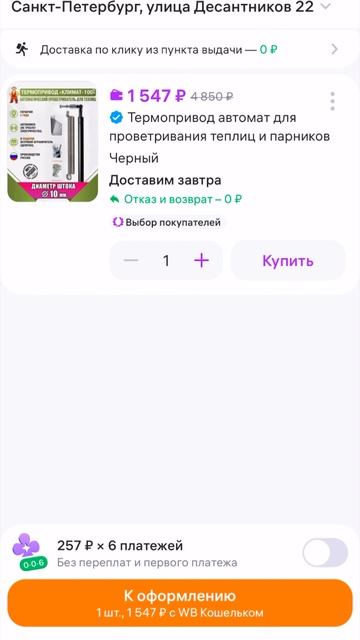Open the product's three-dot options menu
This screenshot has height=640, width=360.
tap(332, 101)
